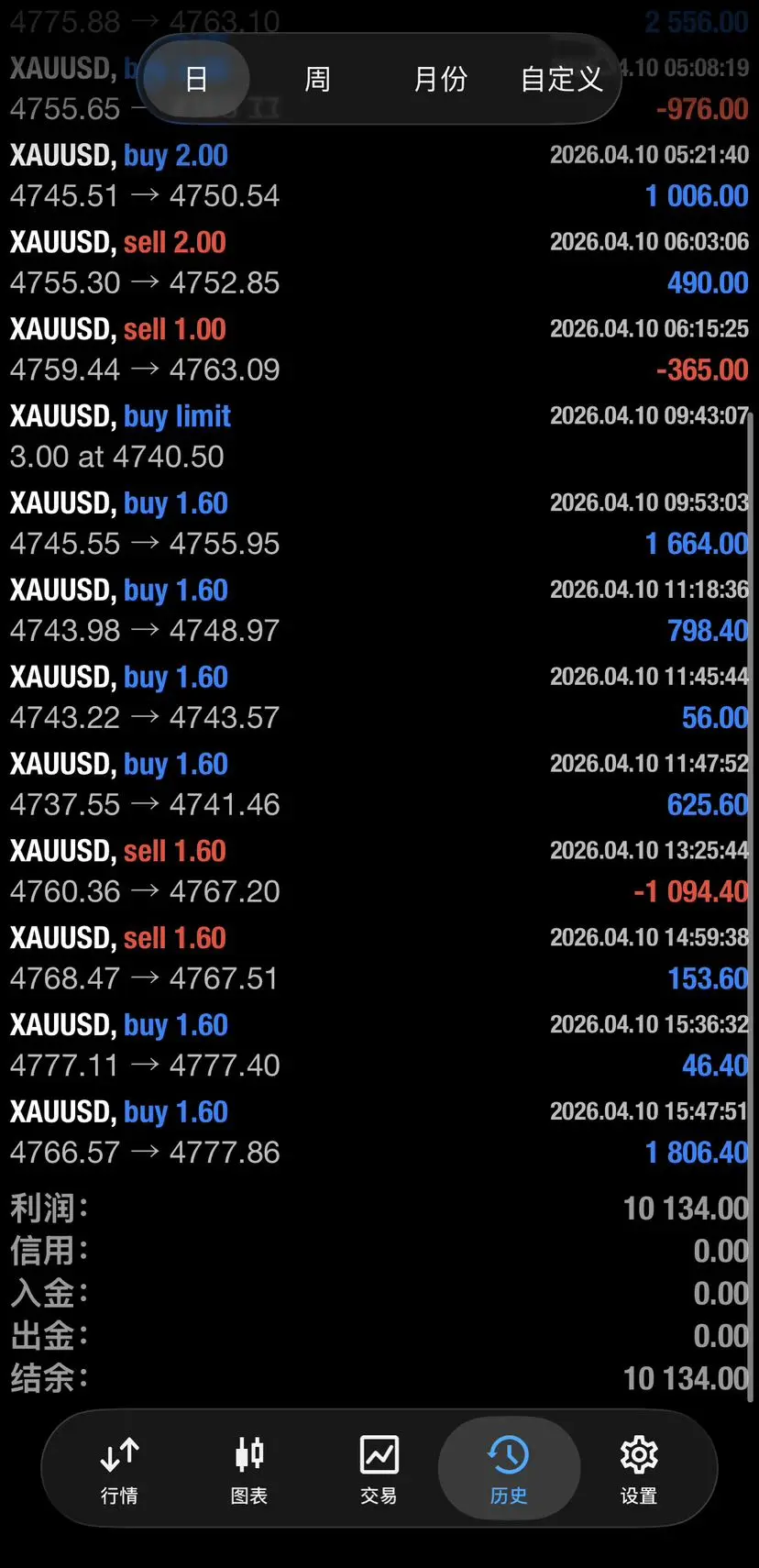Expand the buy 2.00 trade at 05:21:40
Viewport: 759px width, 1568px height.
(379, 175)
